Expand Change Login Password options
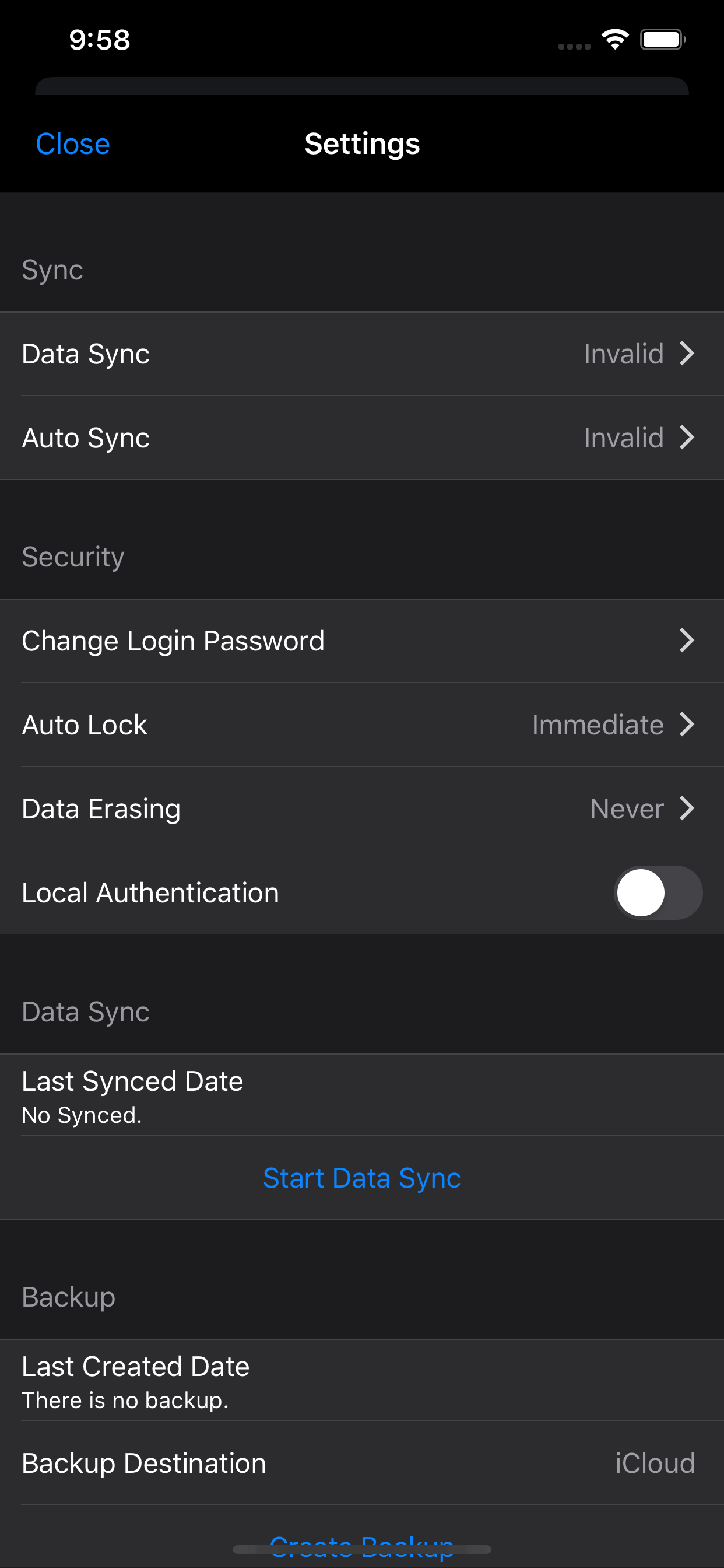Screen dimensions: 724x1568 [x=362, y=640]
